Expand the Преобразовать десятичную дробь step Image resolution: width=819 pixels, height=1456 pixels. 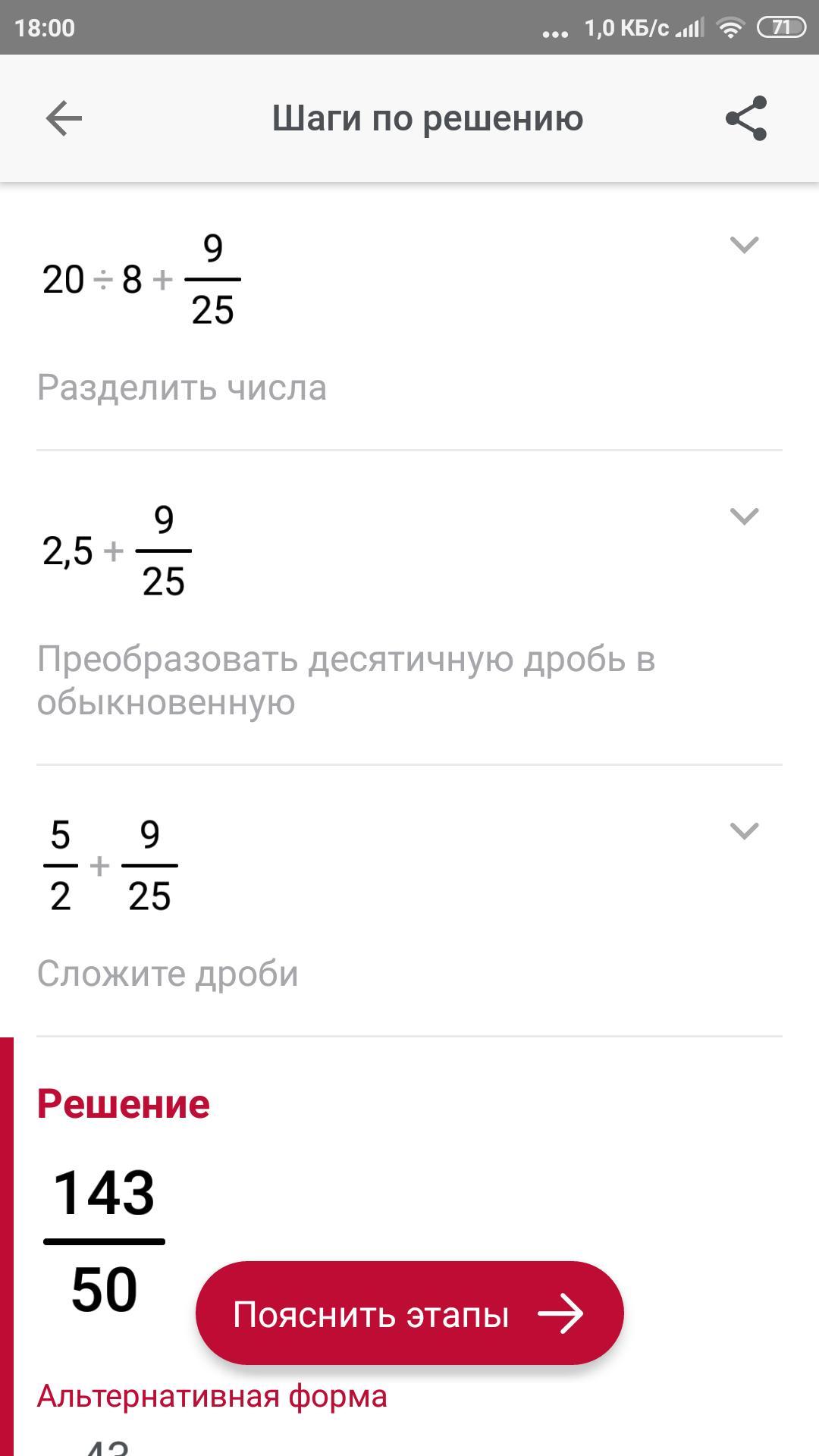point(744,516)
